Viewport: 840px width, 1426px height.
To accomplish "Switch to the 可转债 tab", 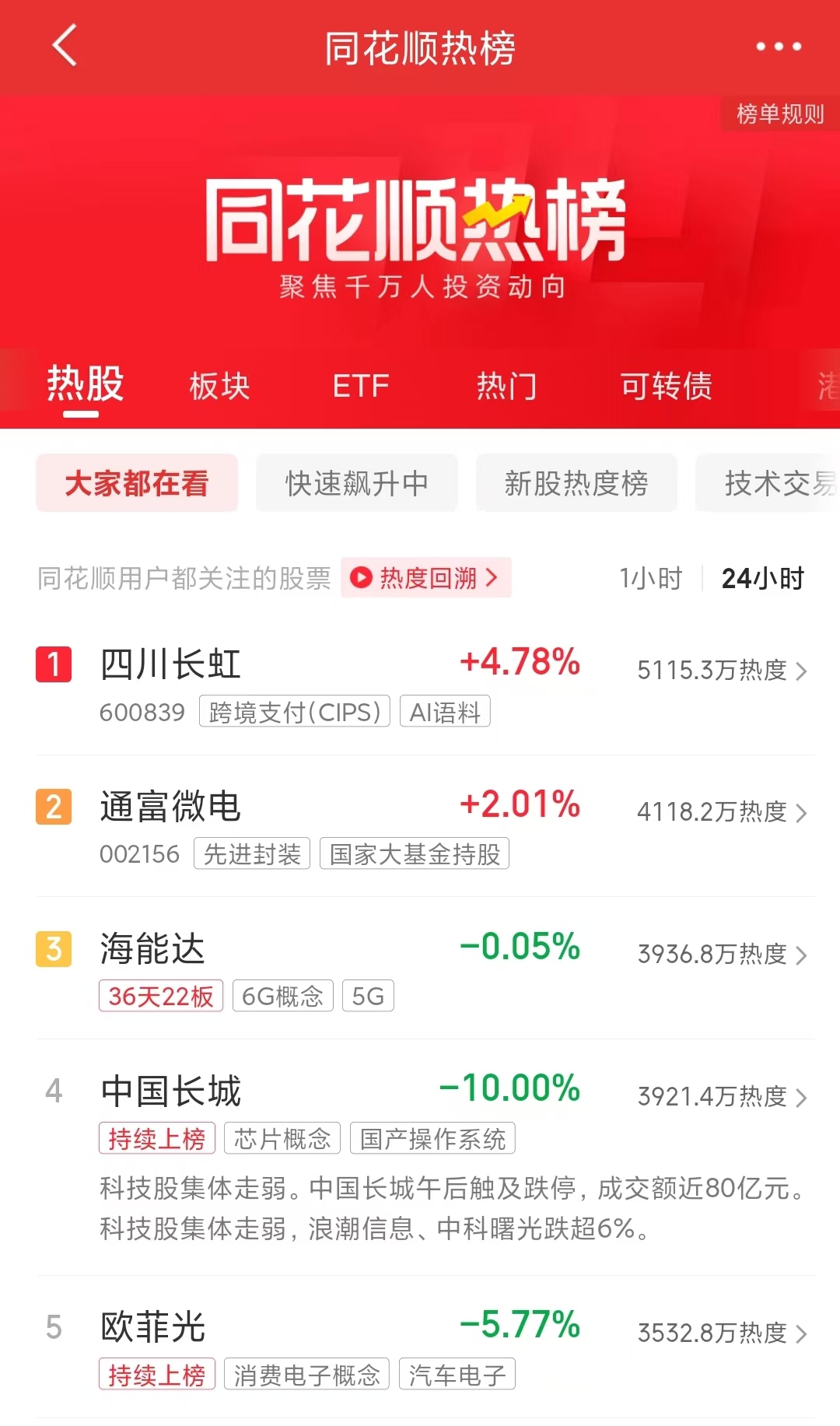I will (667, 386).
